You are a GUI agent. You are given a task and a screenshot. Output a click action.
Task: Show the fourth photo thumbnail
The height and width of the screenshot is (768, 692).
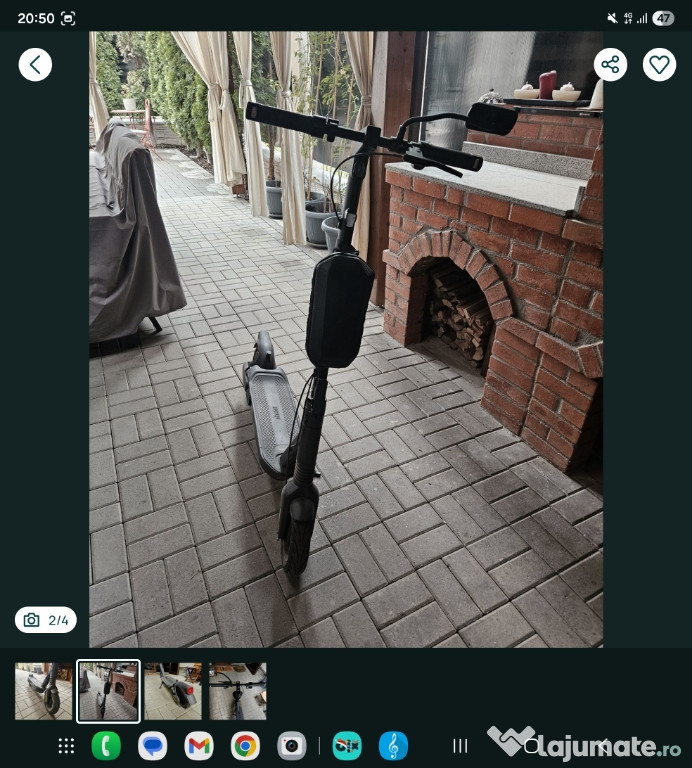(x=238, y=691)
